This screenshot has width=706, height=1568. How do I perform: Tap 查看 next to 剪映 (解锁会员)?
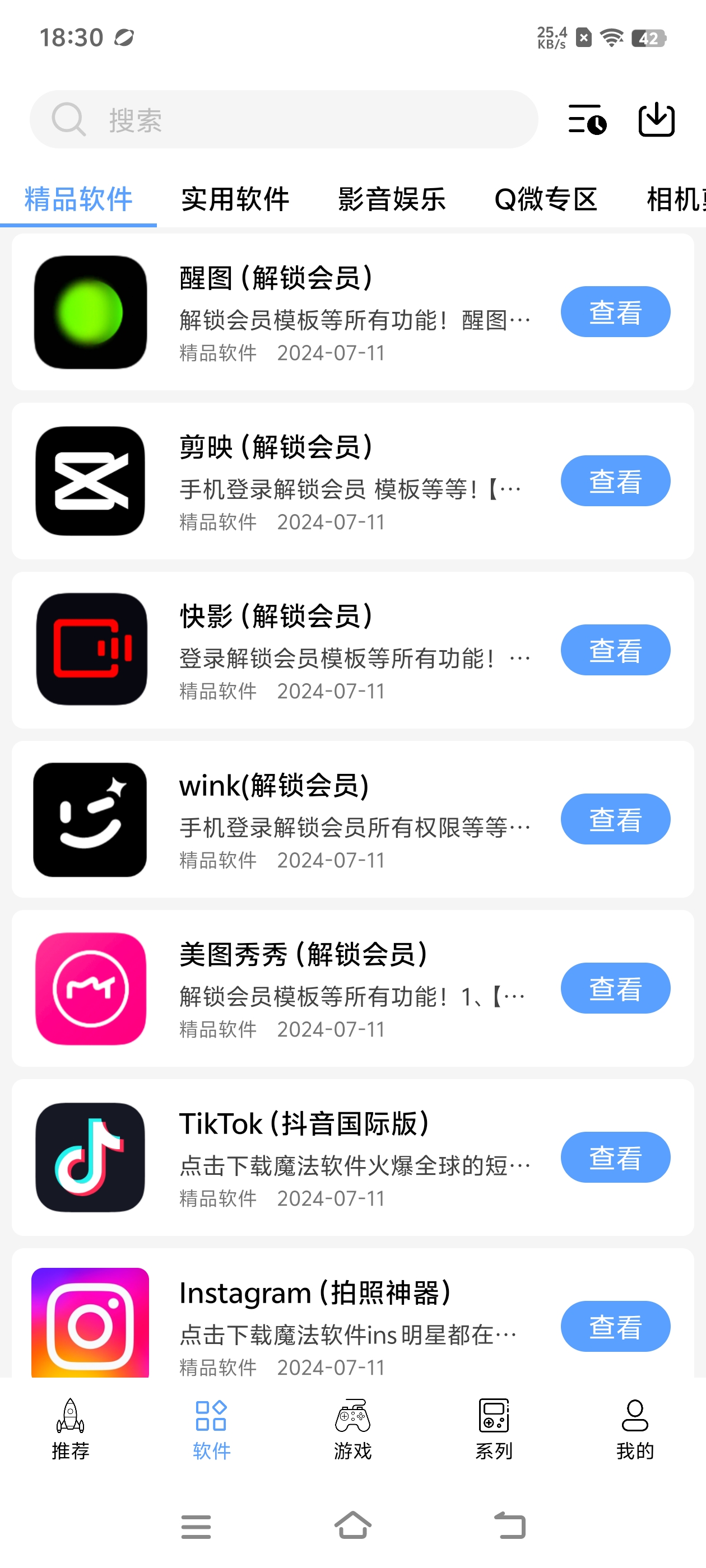coord(615,481)
